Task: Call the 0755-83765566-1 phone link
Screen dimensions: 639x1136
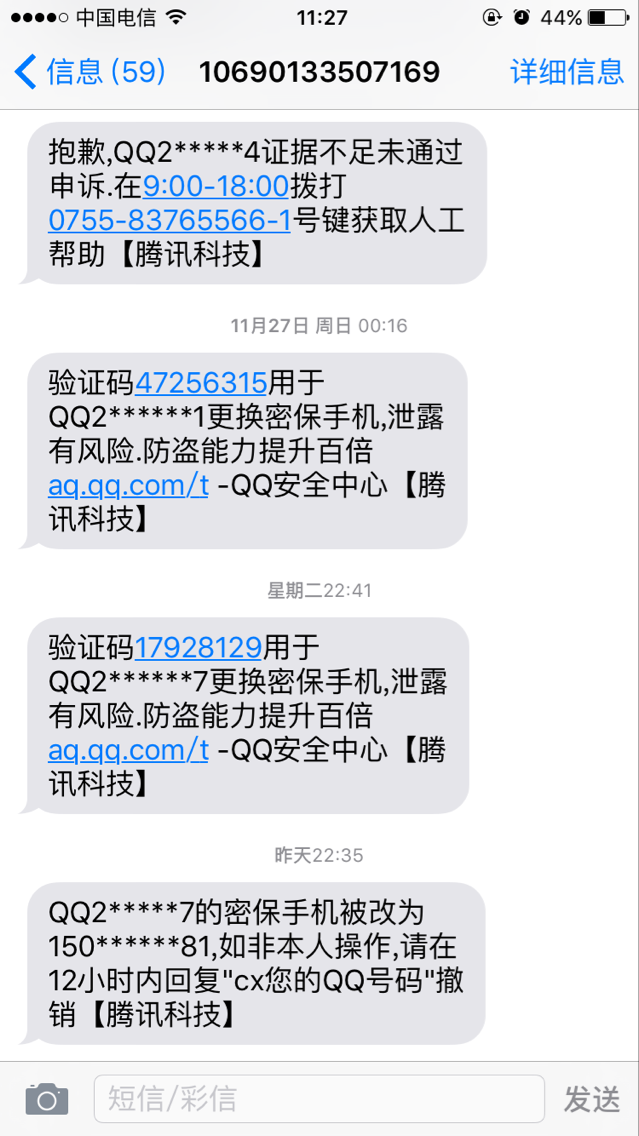Action: tap(170, 220)
